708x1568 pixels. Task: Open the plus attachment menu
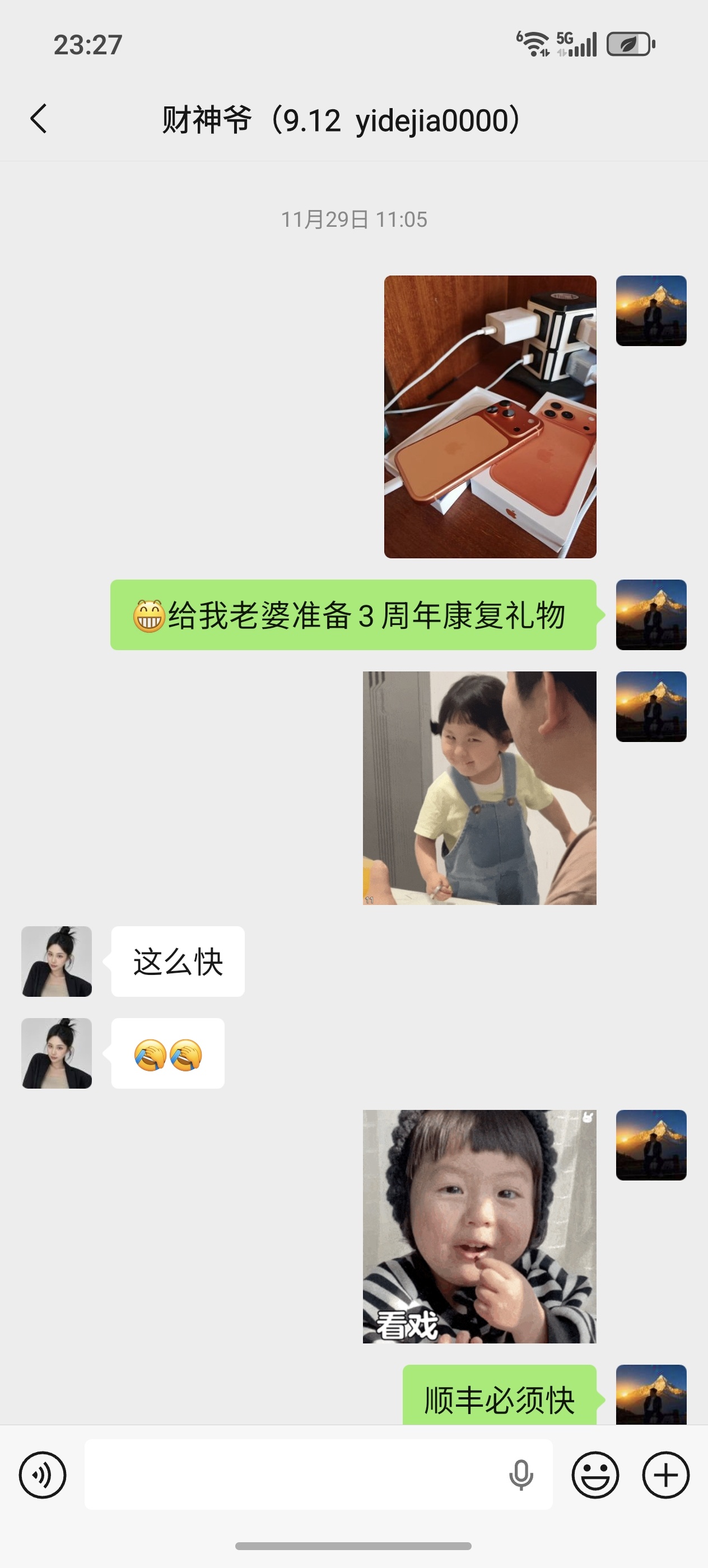tap(665, 1474)
